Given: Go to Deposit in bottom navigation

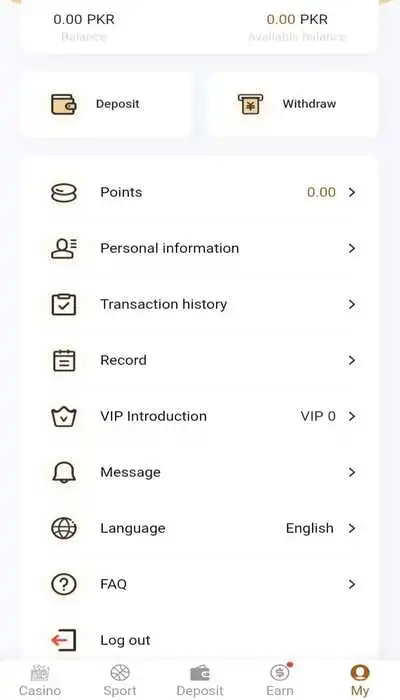Looking at the screenshot, I should pyautogui.click(x=200, y=681).
